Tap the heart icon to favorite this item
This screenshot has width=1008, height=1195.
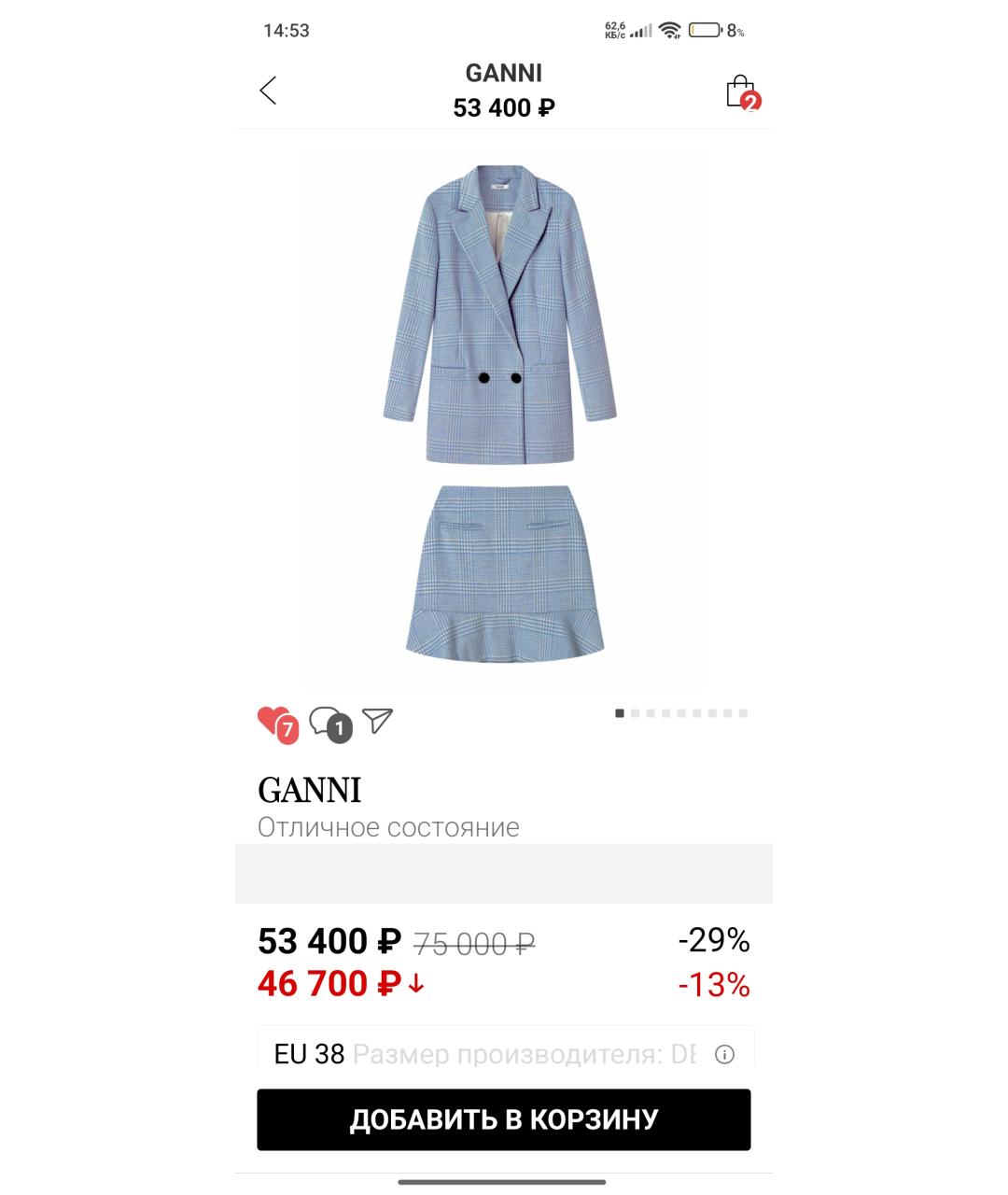(x=273, y=721)
